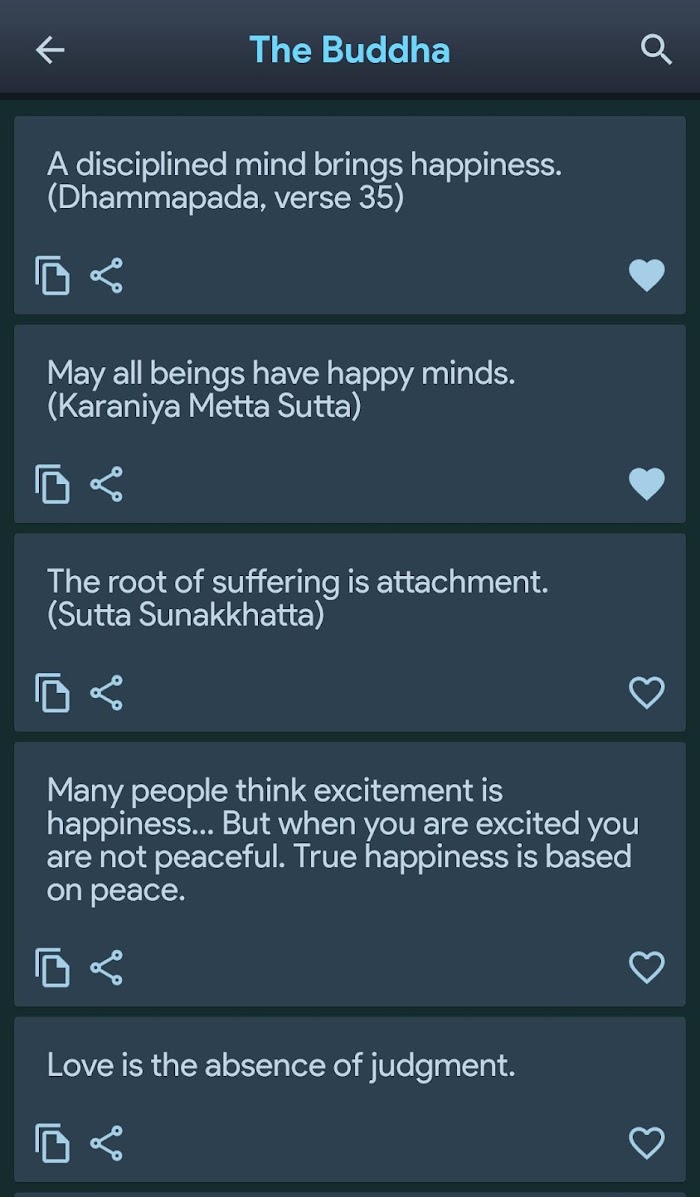
Task: Unfavorite the 'A disciplined mind' quote
Action: pyautogui.click(x=647, y=276)
